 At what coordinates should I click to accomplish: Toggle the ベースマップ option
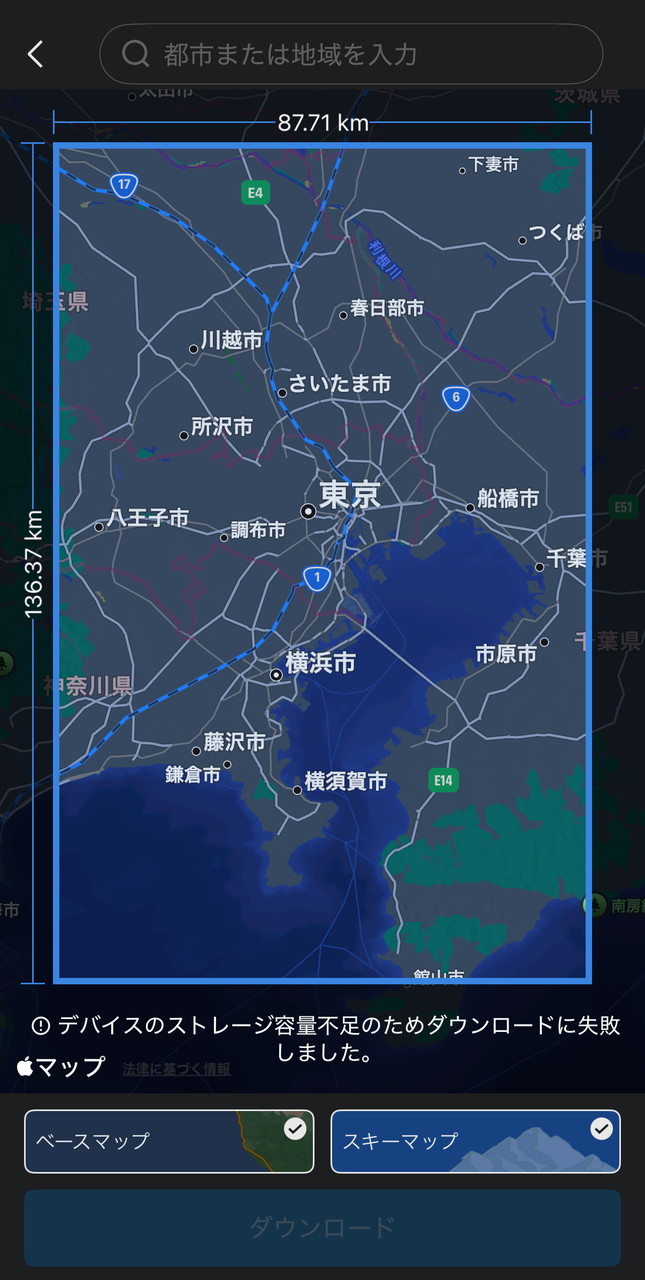[169, 1141]
